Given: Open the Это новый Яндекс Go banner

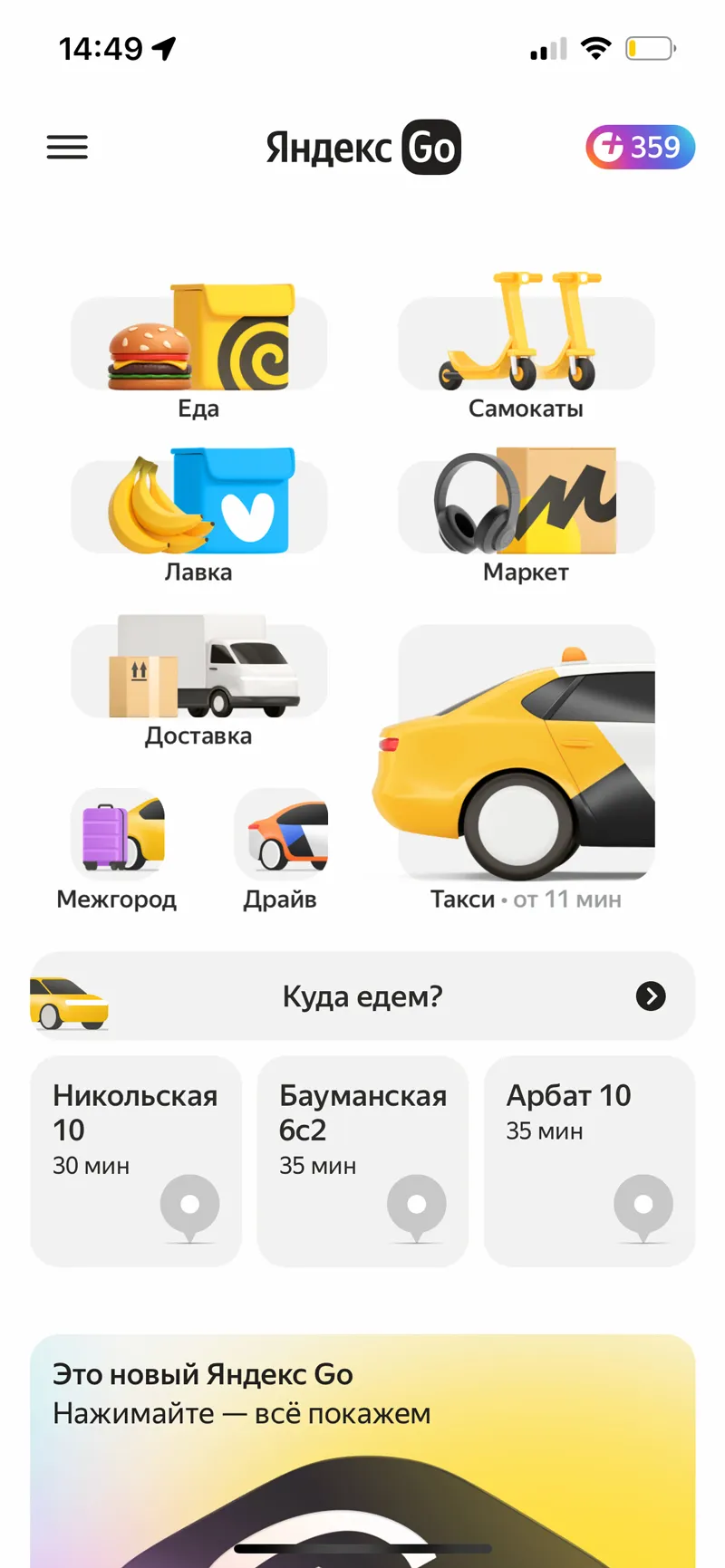Looking at the screenshot, I should point(362,1449).
